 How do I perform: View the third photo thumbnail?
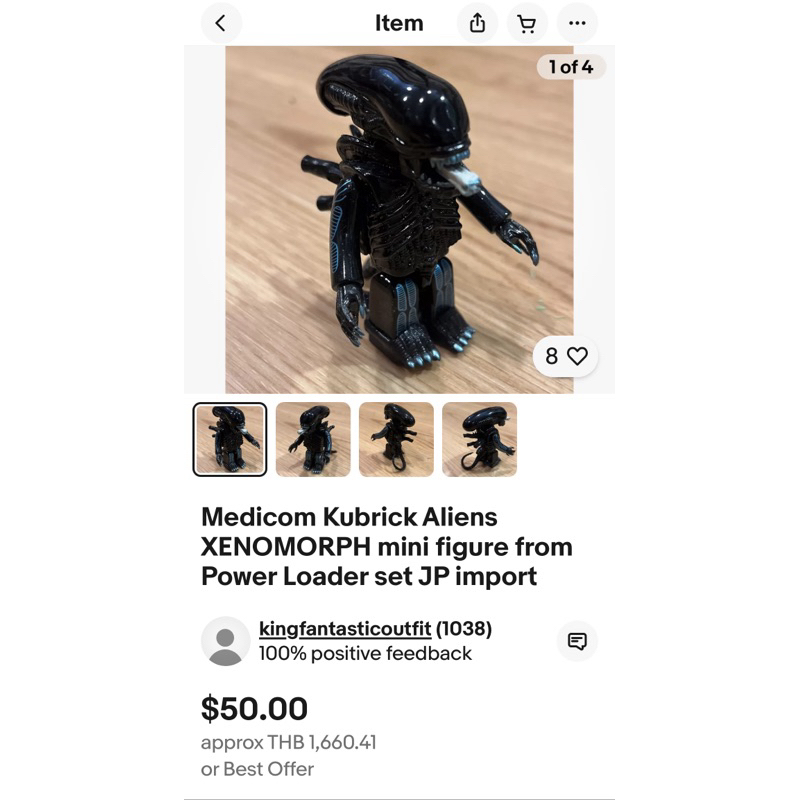pyautogui.click(x=396, y=439)
